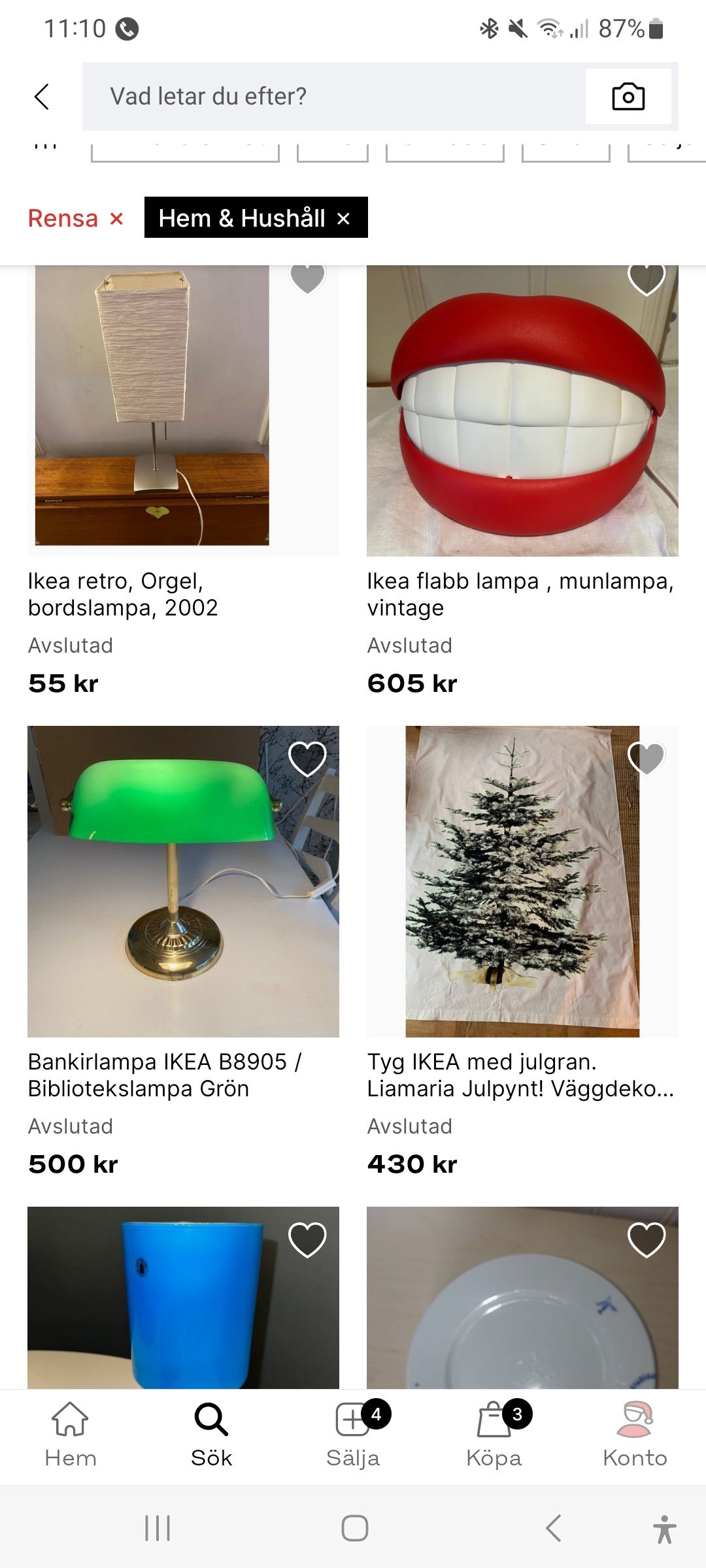Remove the Hem & Hushåll filter chip
The height and width of the screenshot is (1568, 706).
point(344,219)
